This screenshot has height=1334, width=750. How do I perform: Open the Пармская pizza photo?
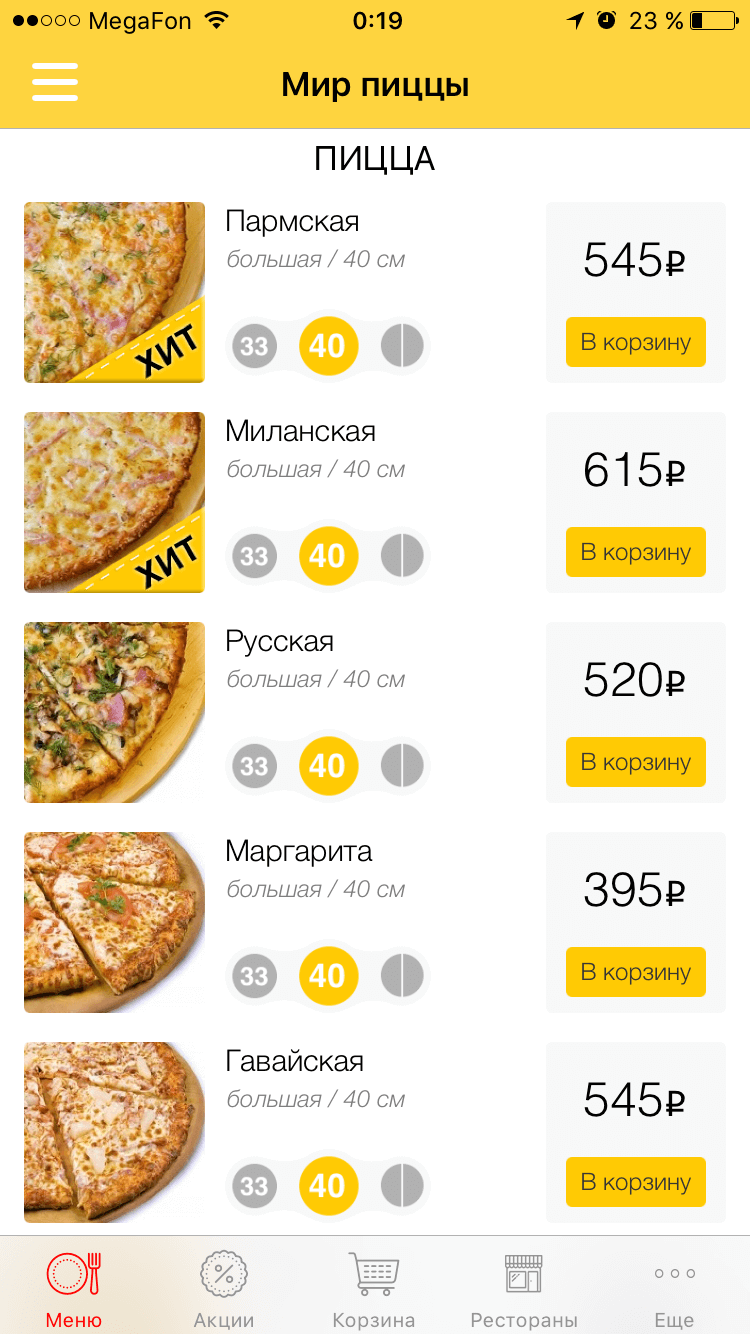point(114,292)
